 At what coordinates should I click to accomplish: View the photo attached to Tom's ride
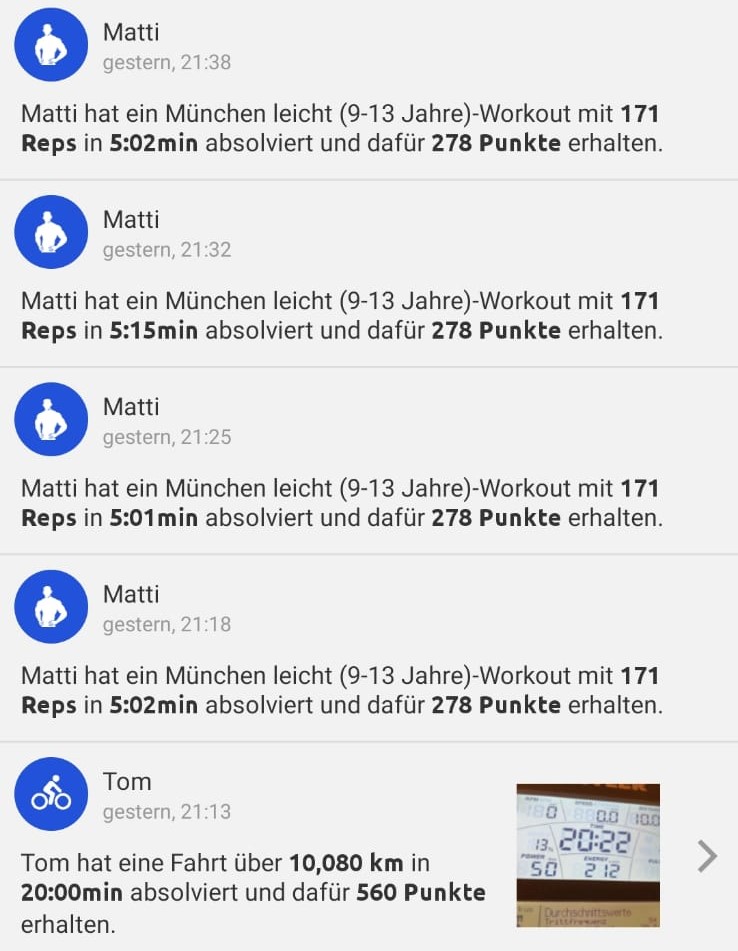pos(588,855)
